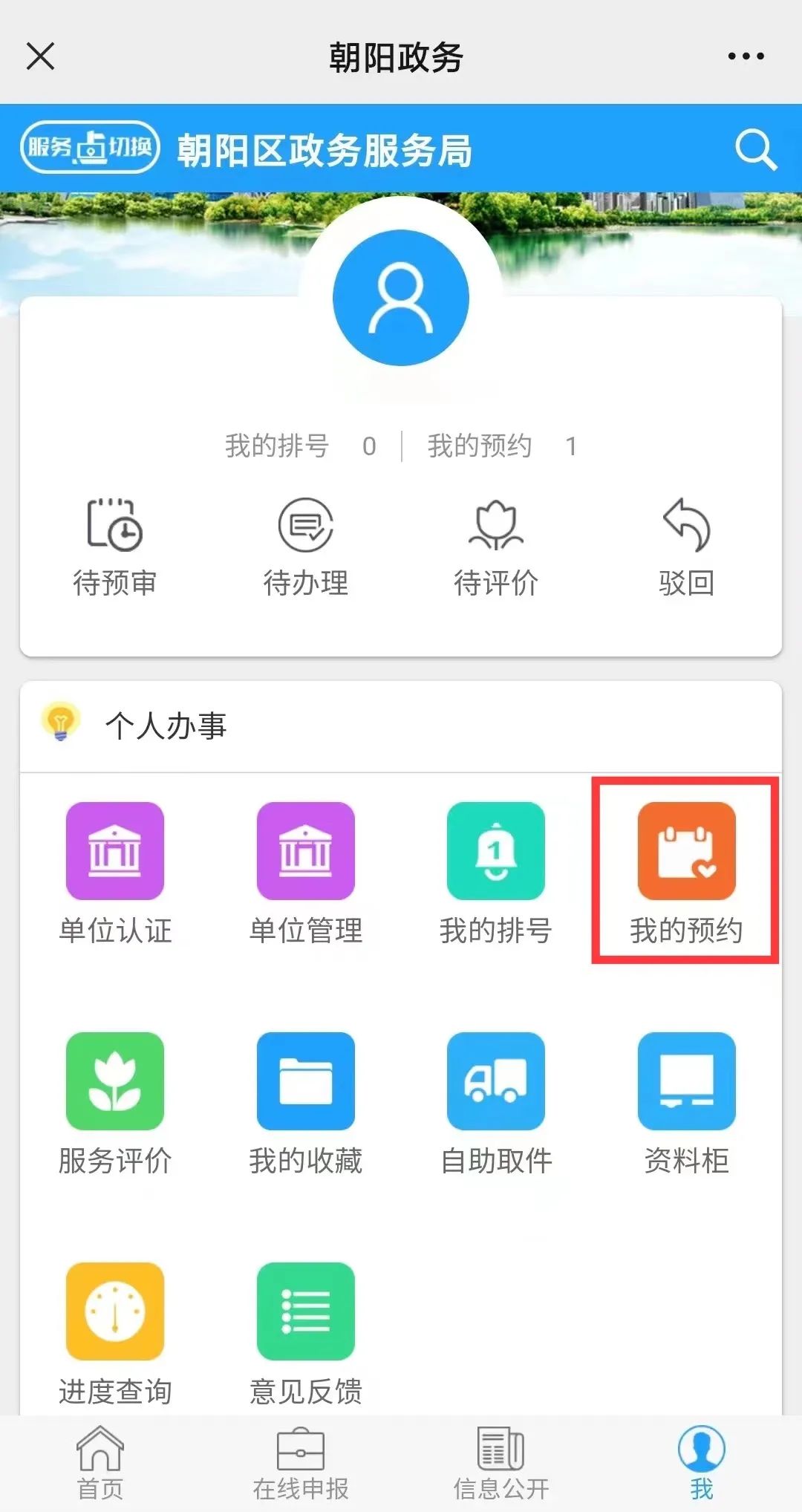Viewport: 802px width, 1512px height.
Task: Go to 单位管理
Action: click(305, 872)
